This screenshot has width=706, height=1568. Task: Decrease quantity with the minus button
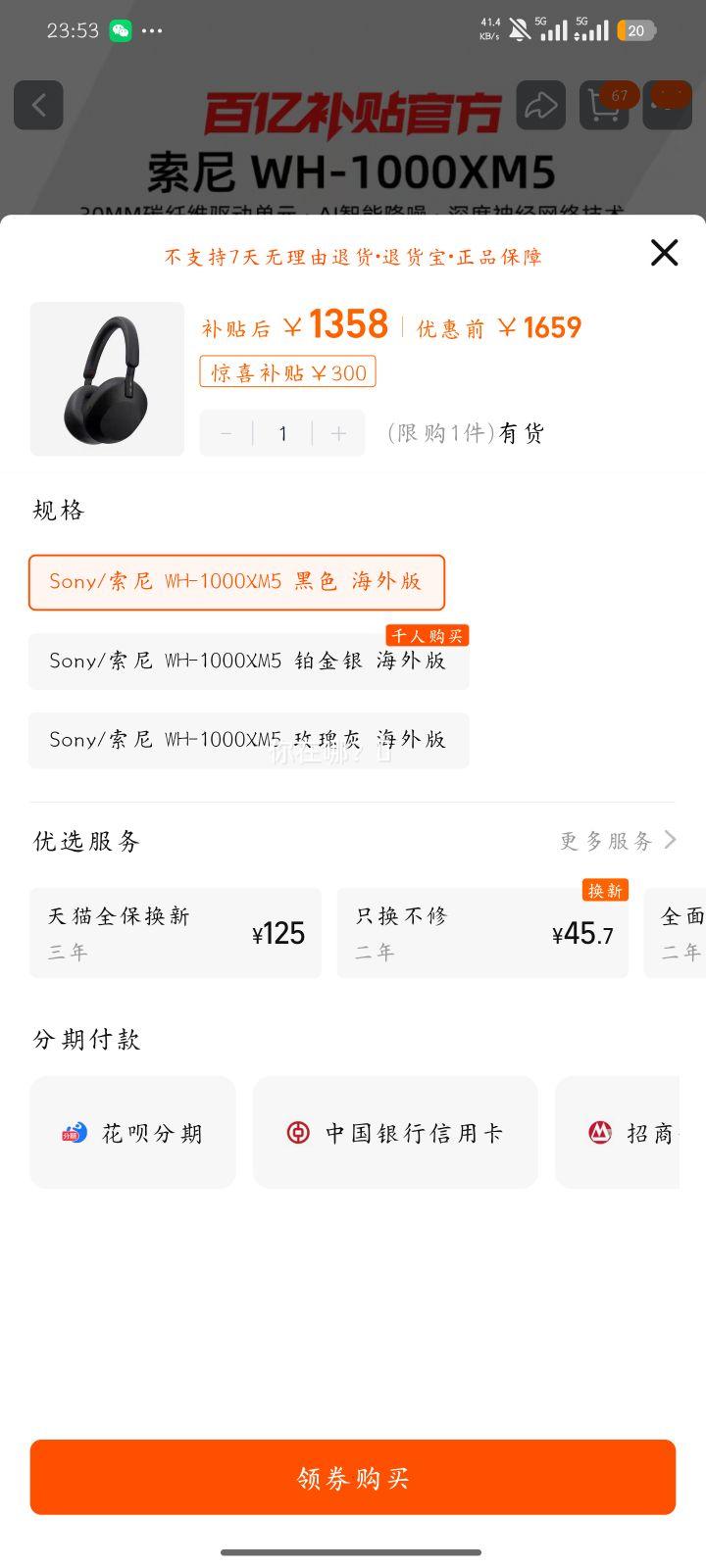pyautogui.click(x=226, y=432)
